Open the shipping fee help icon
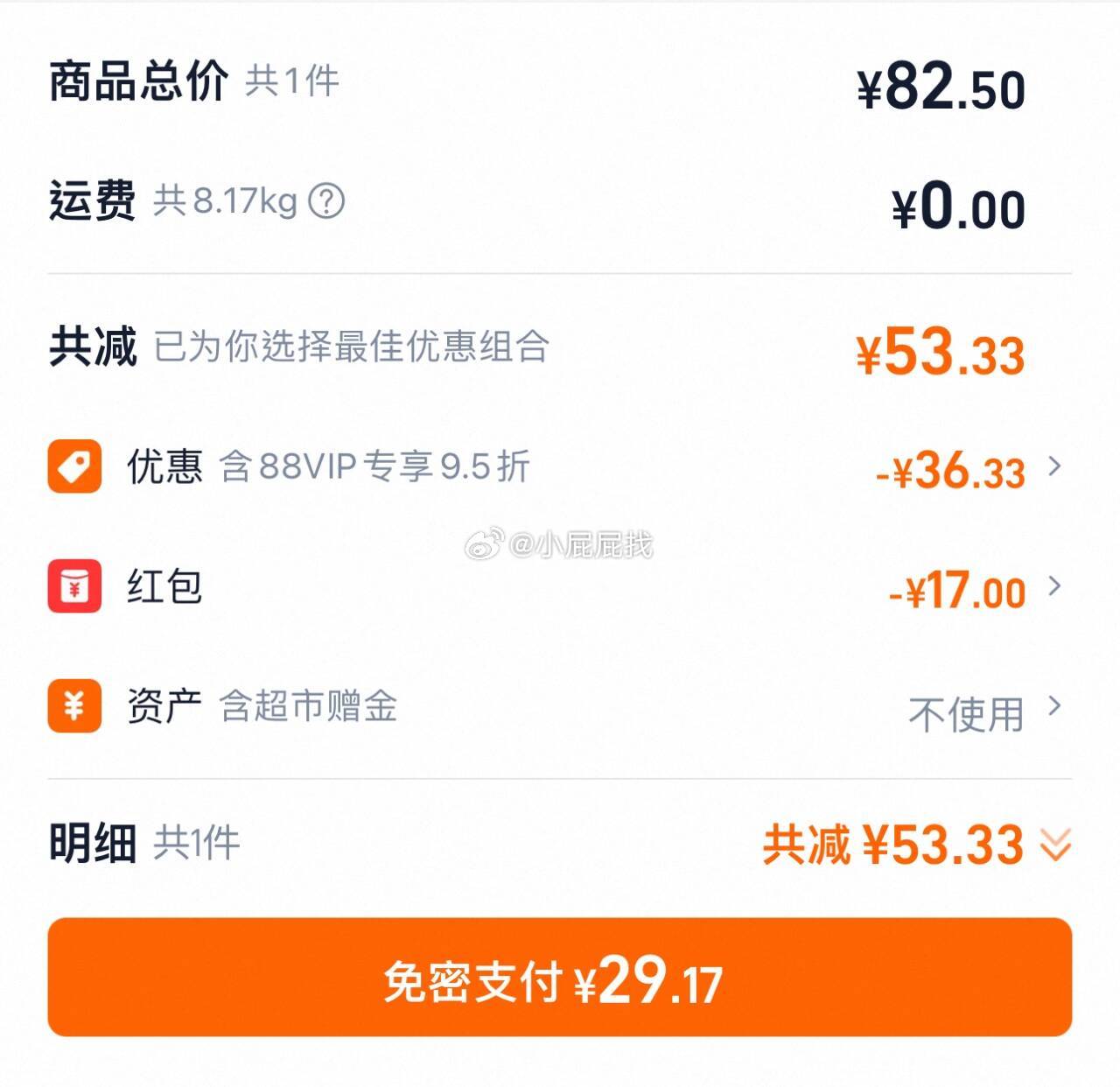This screenshot has width=1120, height=1087. [326, 201]
